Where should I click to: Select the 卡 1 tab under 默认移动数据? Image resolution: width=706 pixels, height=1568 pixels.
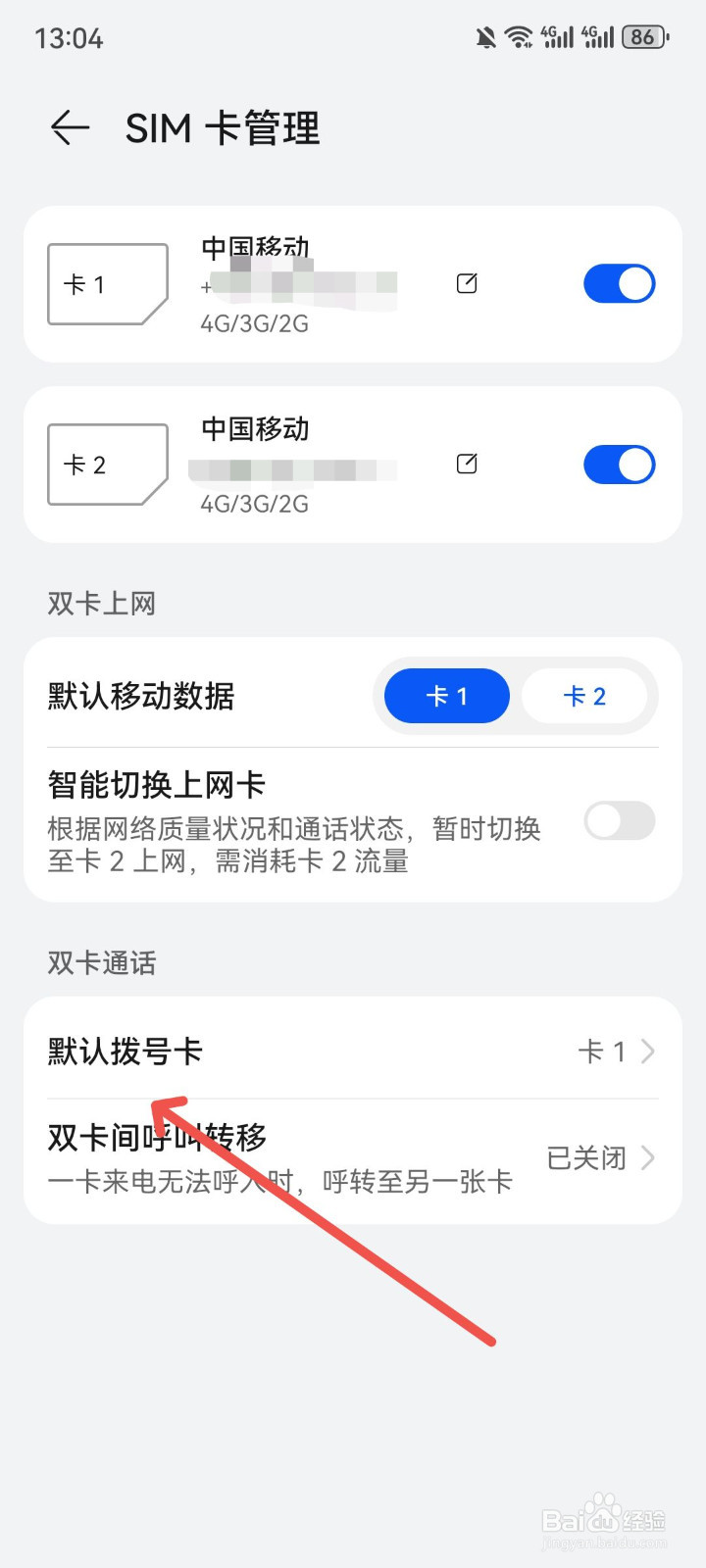(x=446, y=696)
